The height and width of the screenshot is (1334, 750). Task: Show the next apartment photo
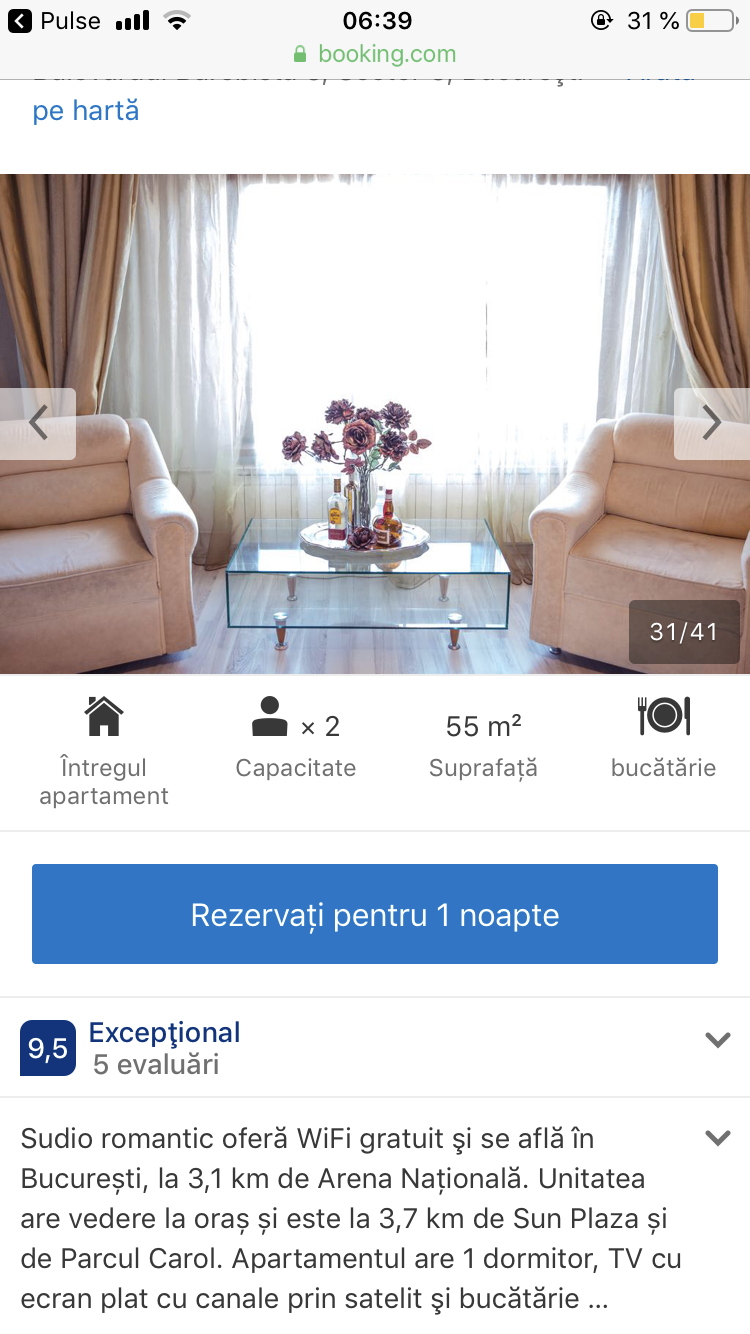click(x=711, y=424)
